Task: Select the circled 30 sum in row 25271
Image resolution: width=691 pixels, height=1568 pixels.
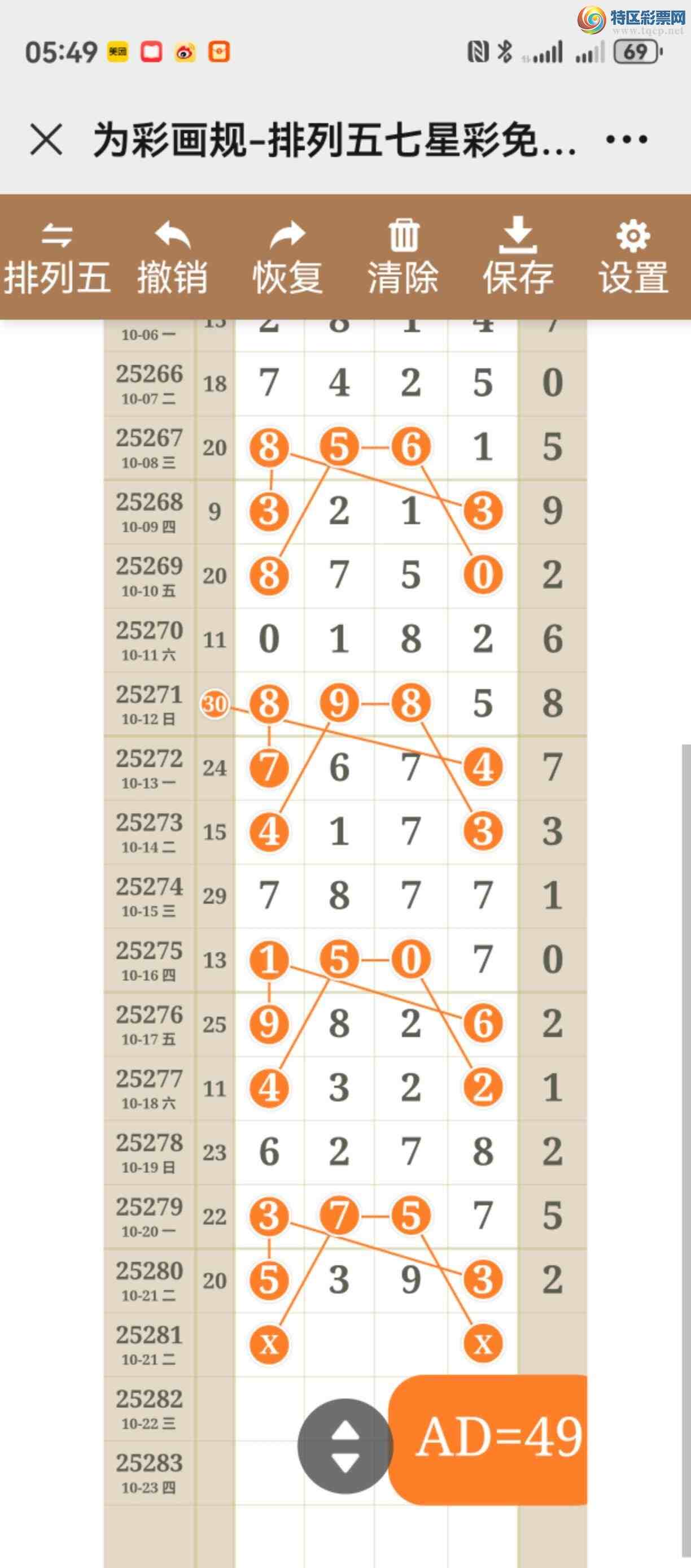Action: pyautogui.click(x=215, y=704)
